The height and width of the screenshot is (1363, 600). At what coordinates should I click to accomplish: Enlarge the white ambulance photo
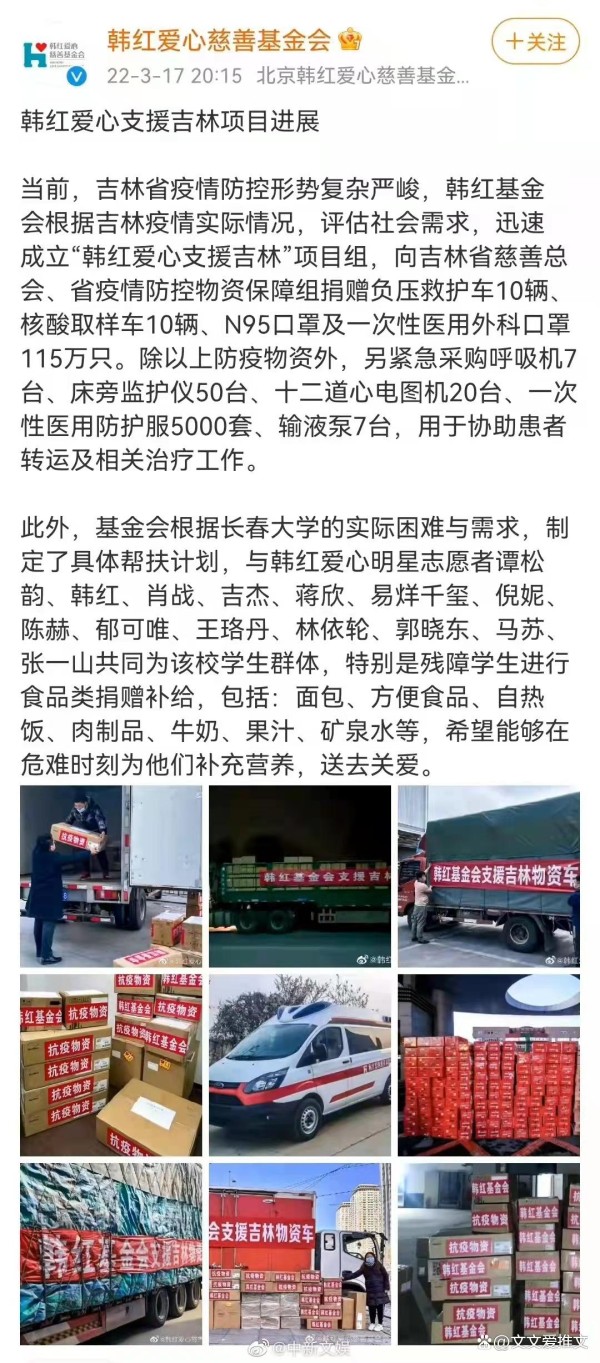click(300, 1065)
